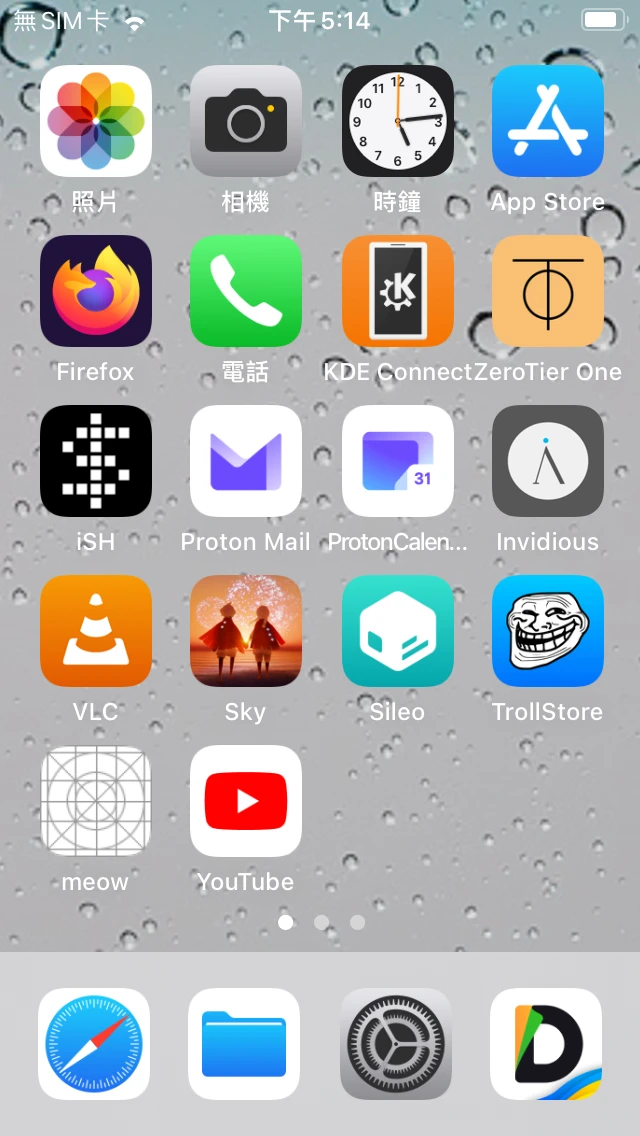Launch Proton Calendar
This screenshot has height=1136, width=640.
[398, 461]
